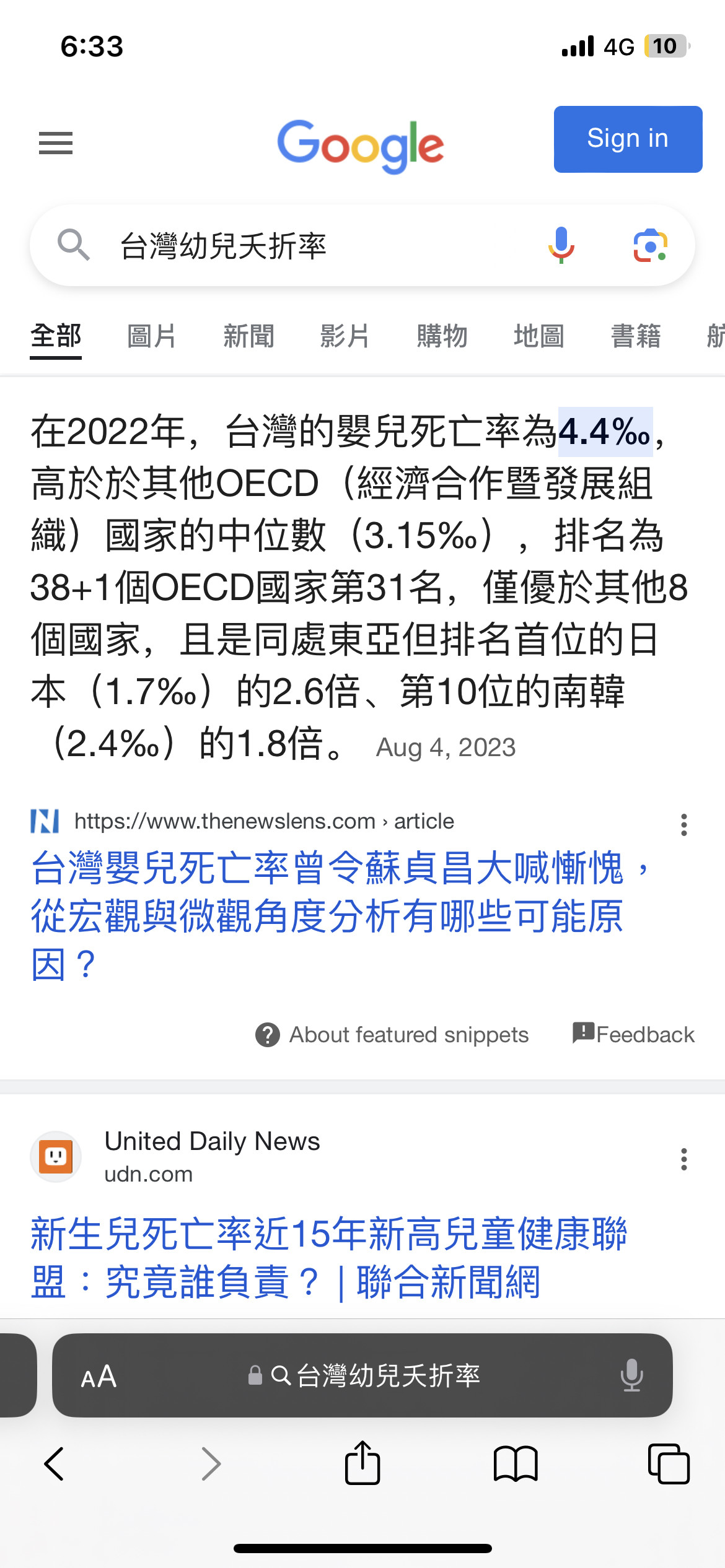Screen dimensions: 725x1568
Task: Open Google Lens camera search
Action: coord(650,245)
